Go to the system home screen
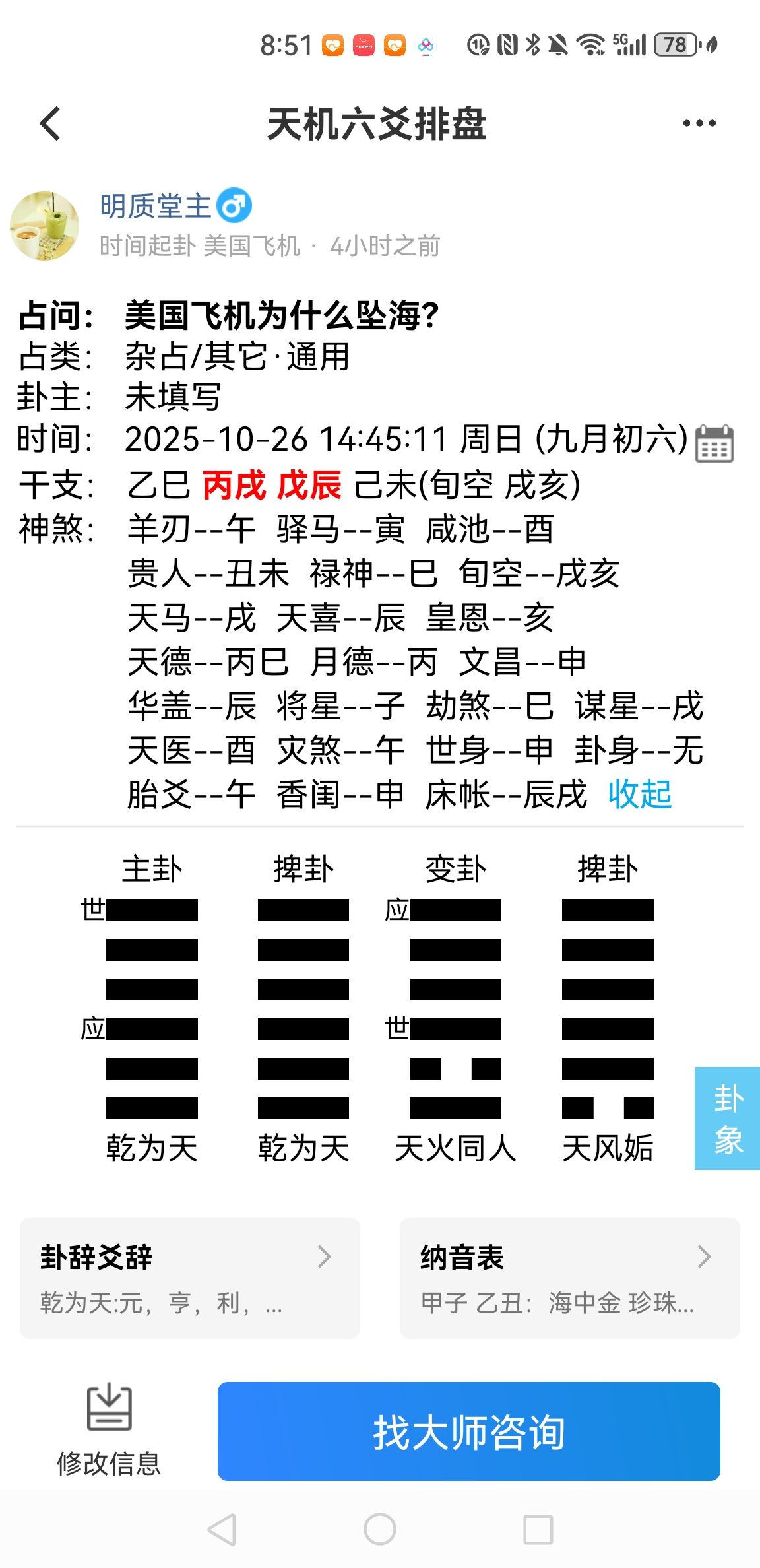The image size is (760, 1568). click(x=380, y=1530)
